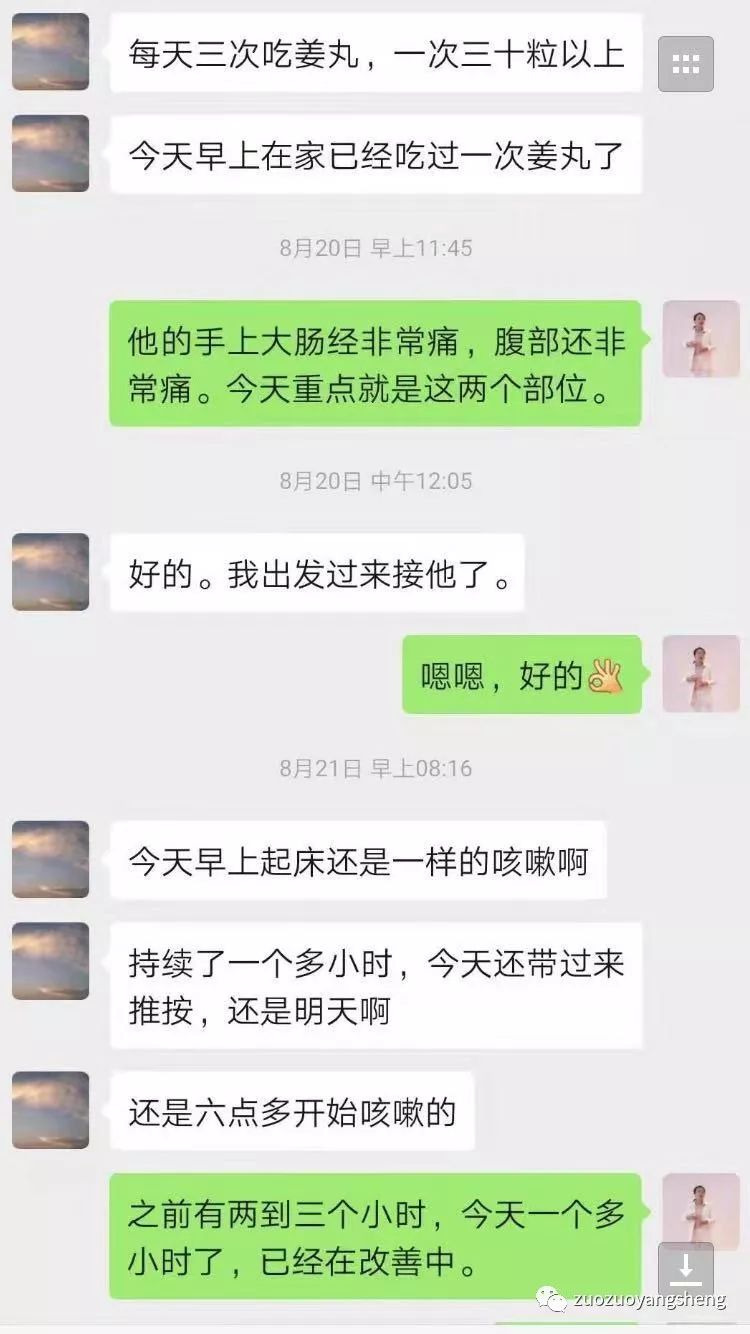Open the image grid view button
The width and height of the screenshot is (750, 1334).
click(x=685, y=64)
